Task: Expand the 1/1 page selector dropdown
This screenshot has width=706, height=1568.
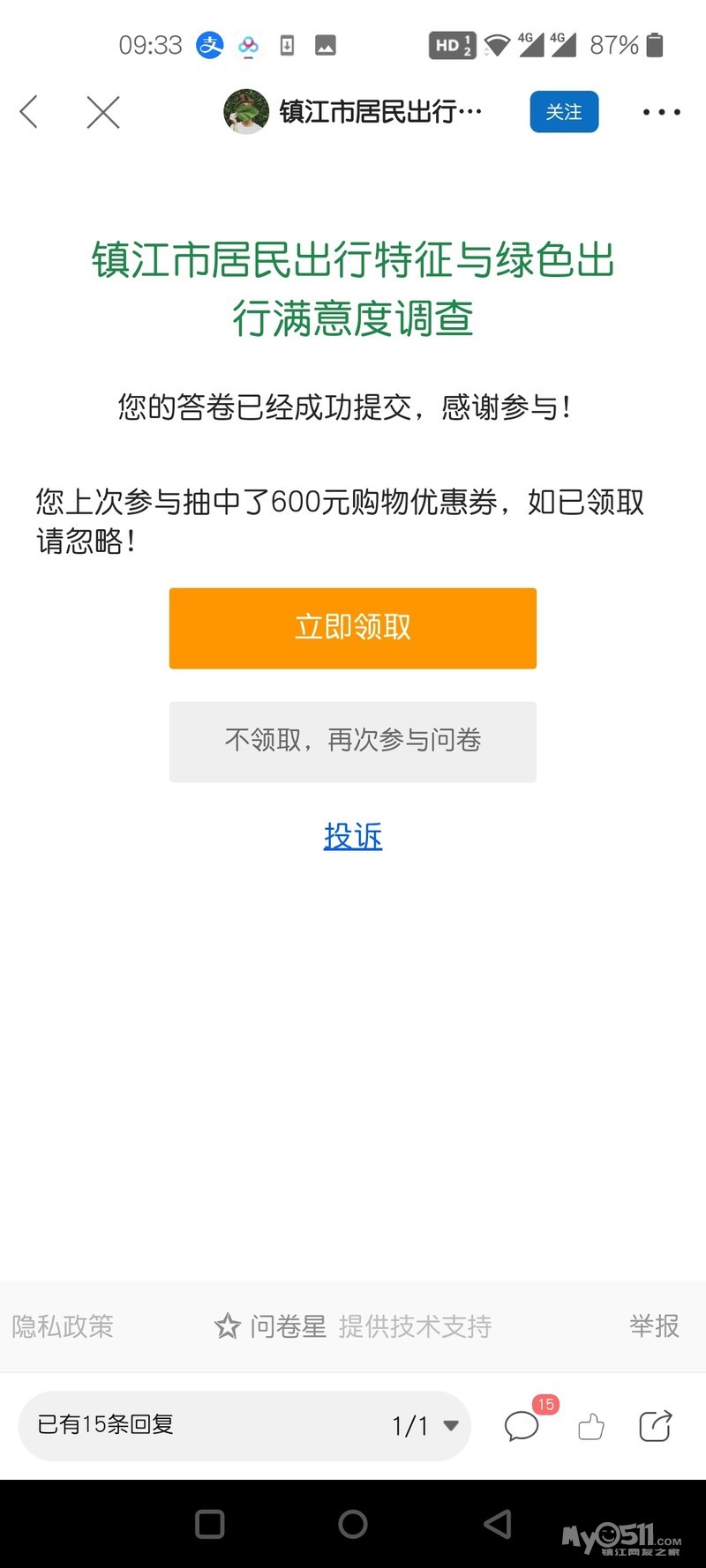Action: 425,1425
